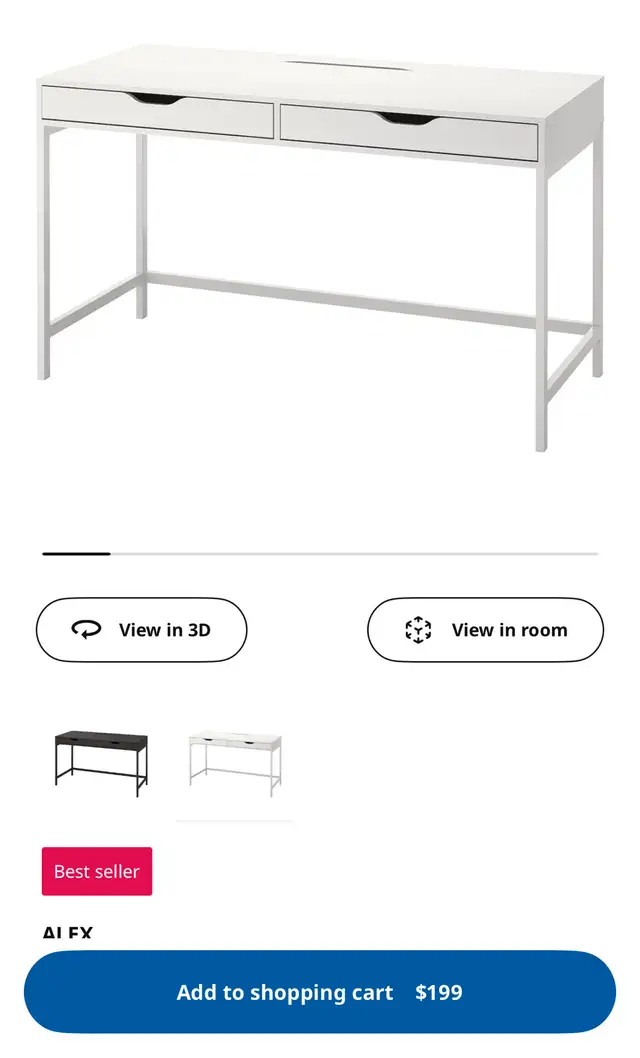Open the main desk product image

click(320, 247)
